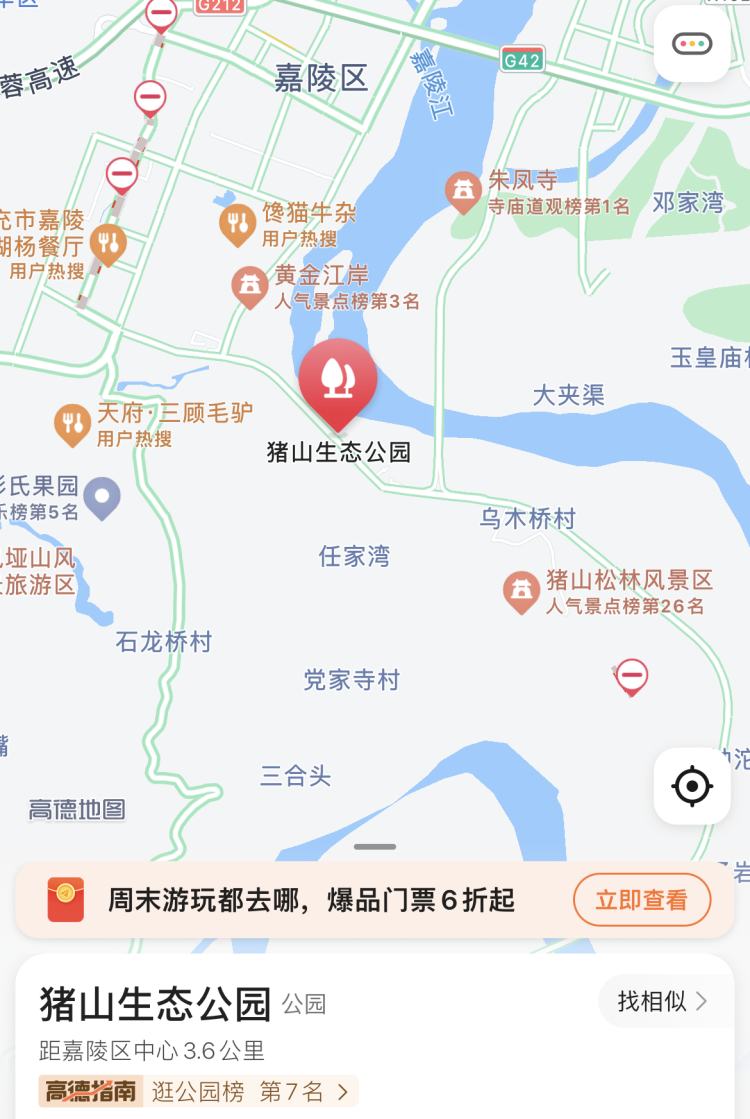Tap the 找相似 button
This screenshot has width=750, height=1119.
[x=663, y=1001]
